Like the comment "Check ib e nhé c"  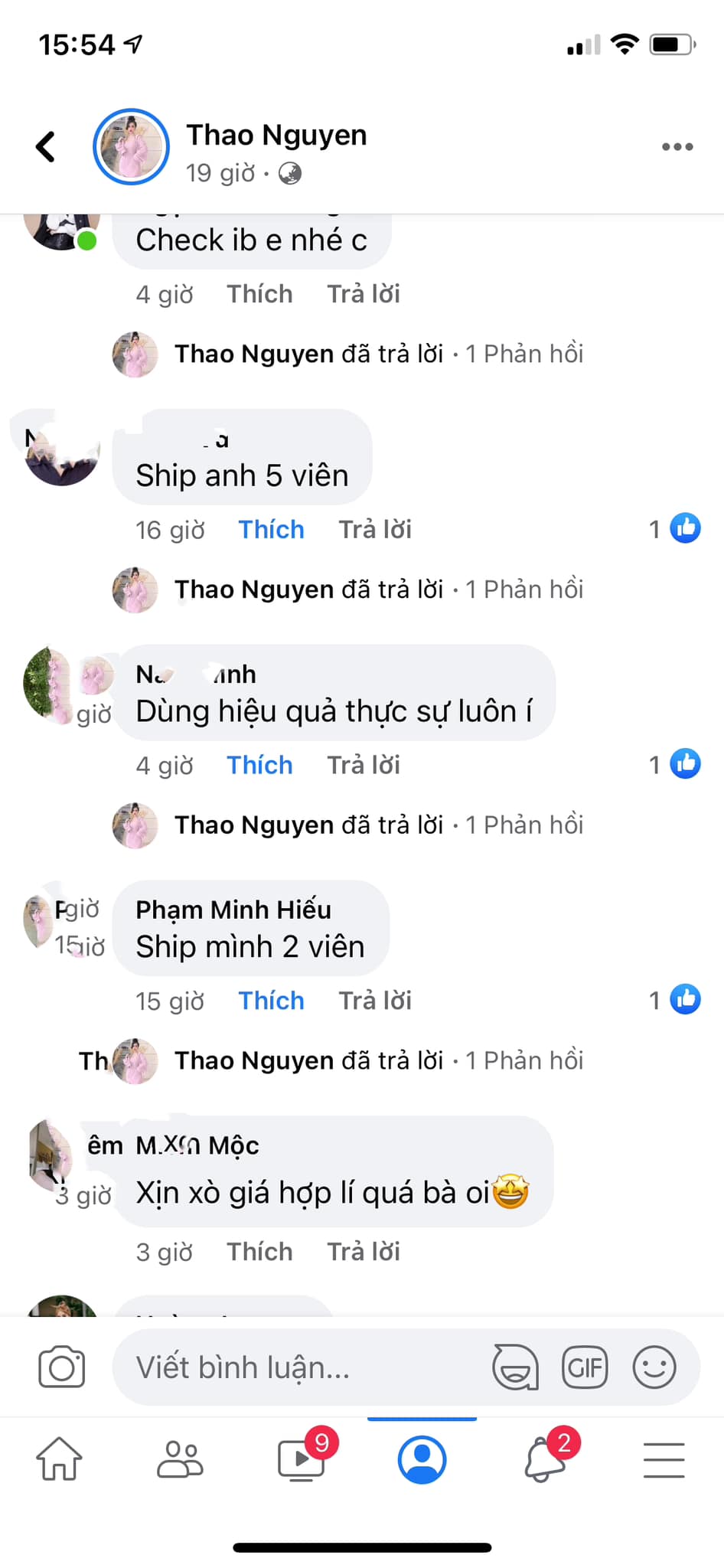259,294
